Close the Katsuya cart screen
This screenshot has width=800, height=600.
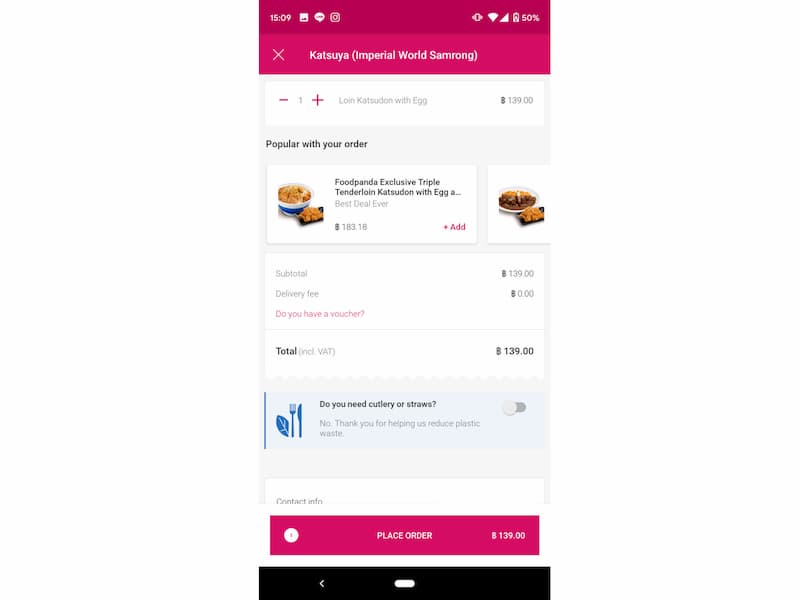click(x=279, y=55)
